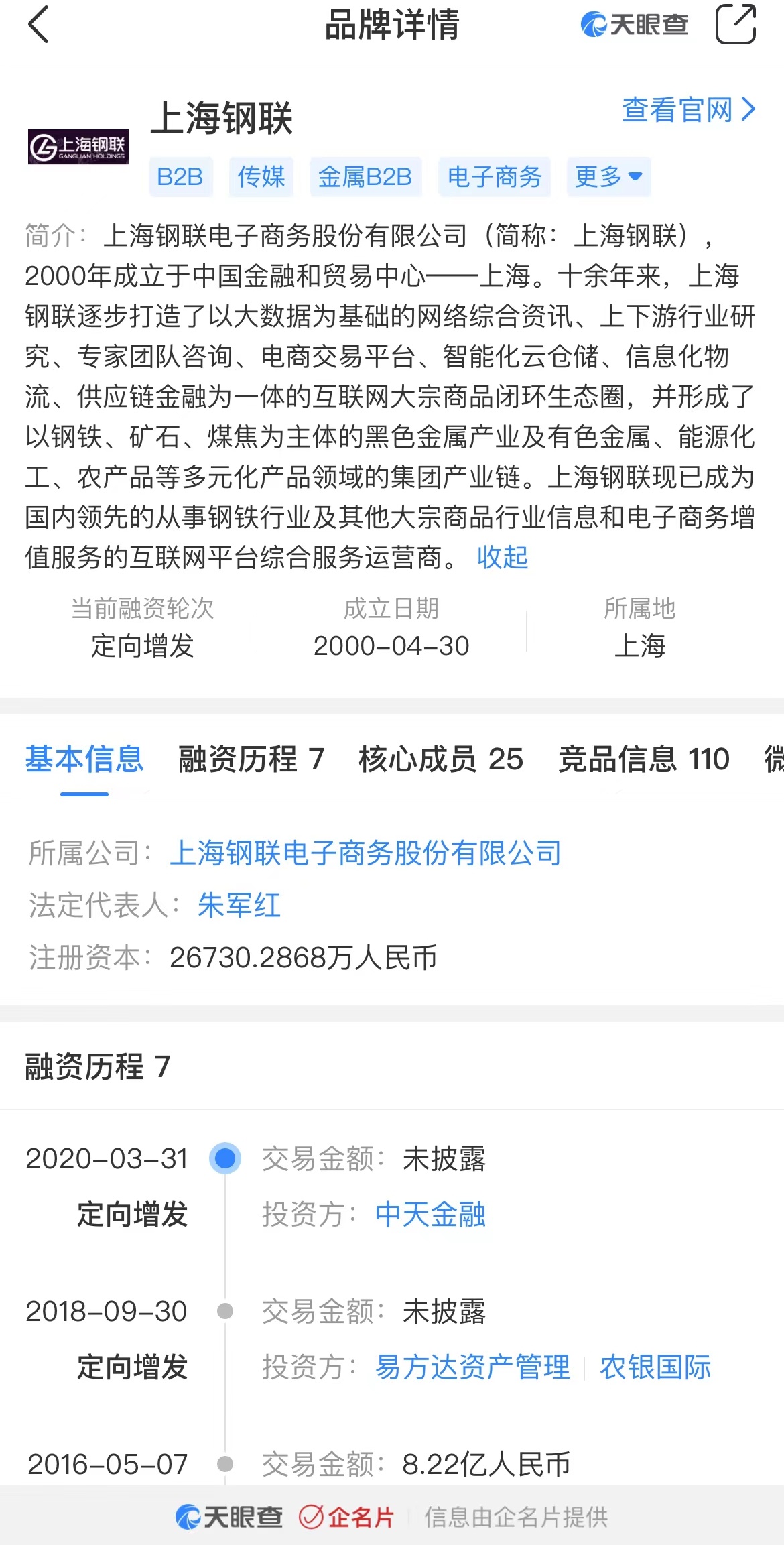The width and height of the screenshot is (784, 1545).
Task: View the 竞品信息 110 tab
Action: [643, 759]
